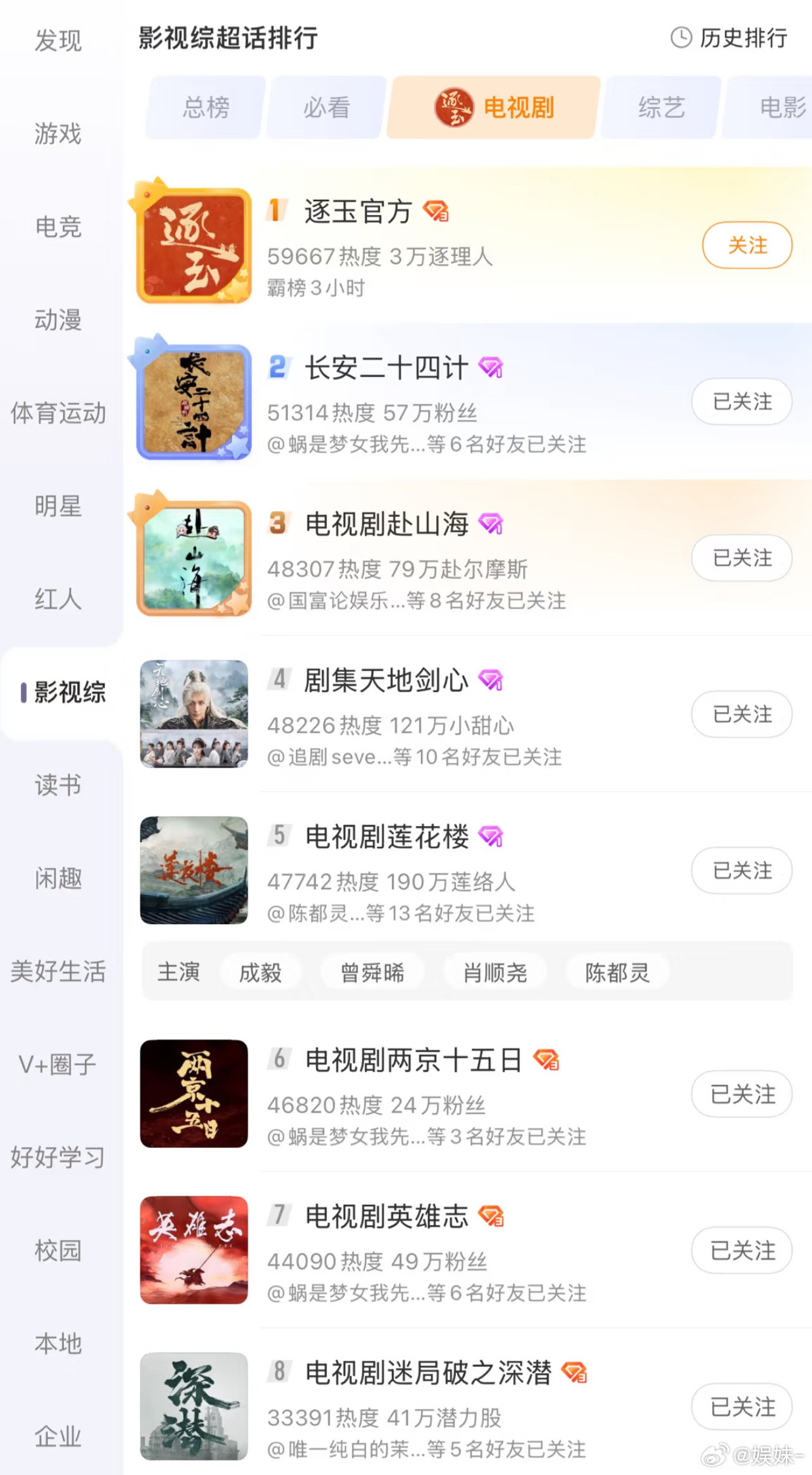This screenshot has width=812, height=1475.
Task: Click the diamond badge next to 逐玉官方
Action: (436, 213)
